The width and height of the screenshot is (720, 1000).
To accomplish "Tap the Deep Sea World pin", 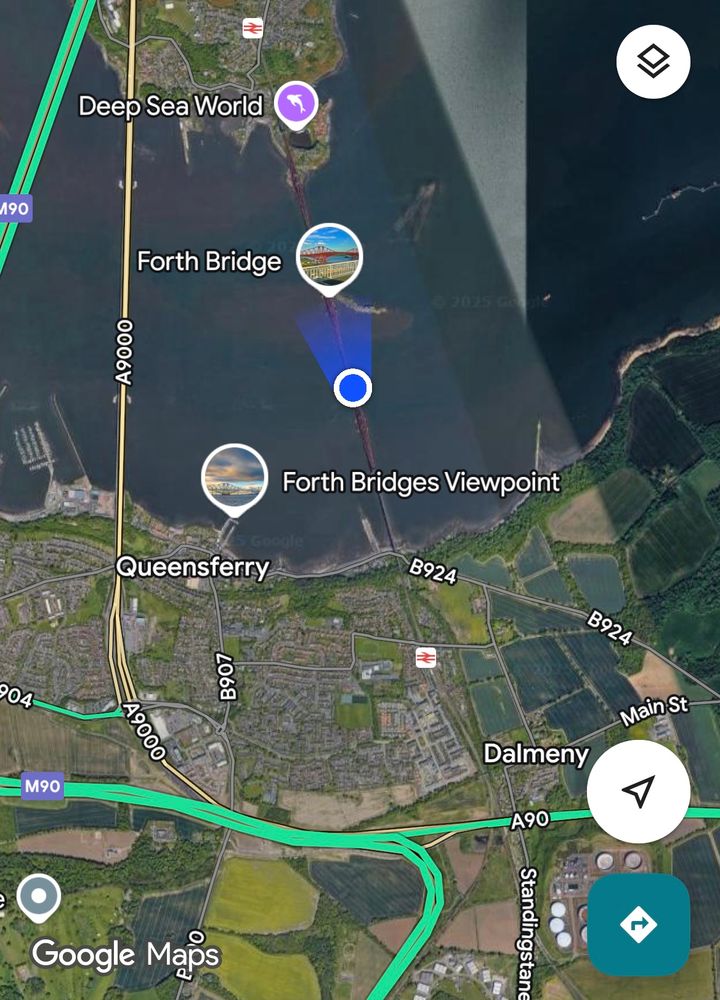I will point(296,104).
